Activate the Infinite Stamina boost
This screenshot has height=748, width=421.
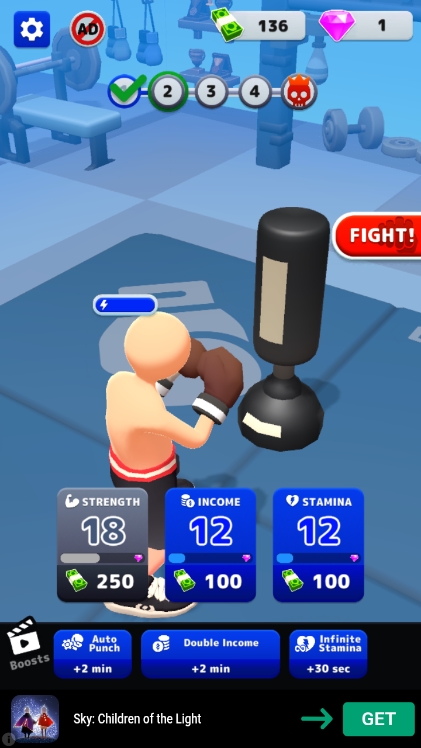(328, 654)
